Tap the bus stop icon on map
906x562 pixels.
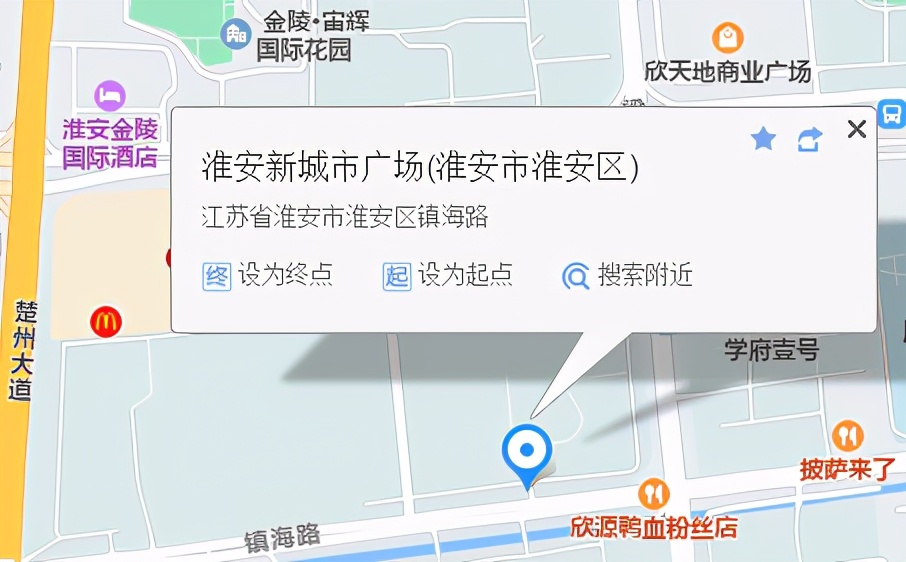tap(891, 113)
